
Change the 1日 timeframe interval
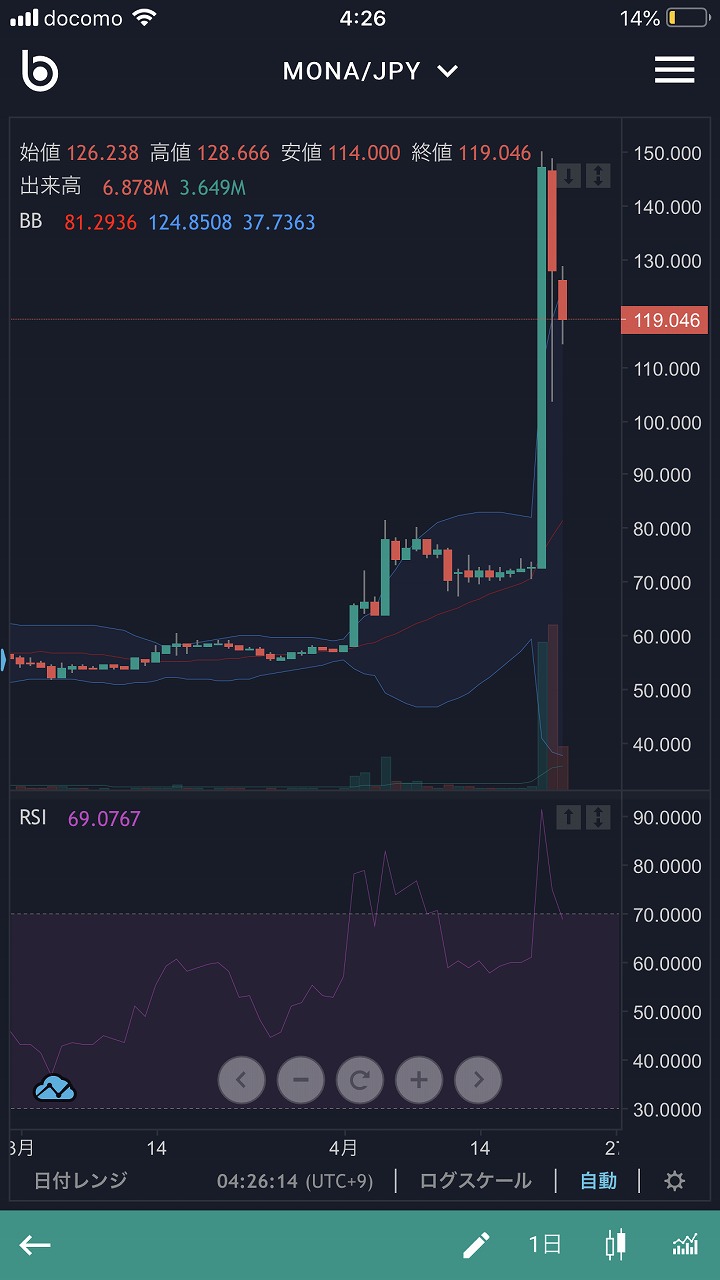coord(545,1245)
